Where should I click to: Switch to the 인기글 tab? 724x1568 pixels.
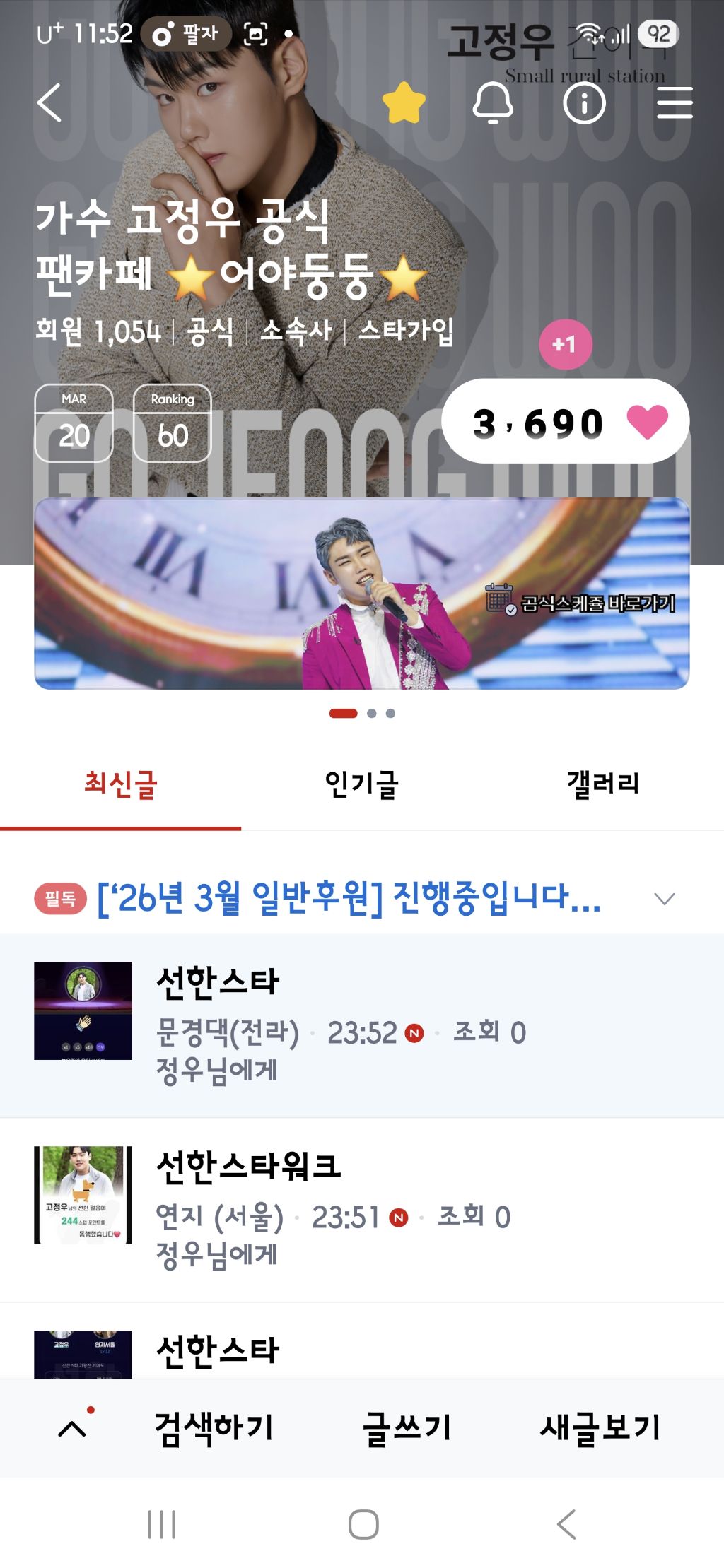point(361,784)
